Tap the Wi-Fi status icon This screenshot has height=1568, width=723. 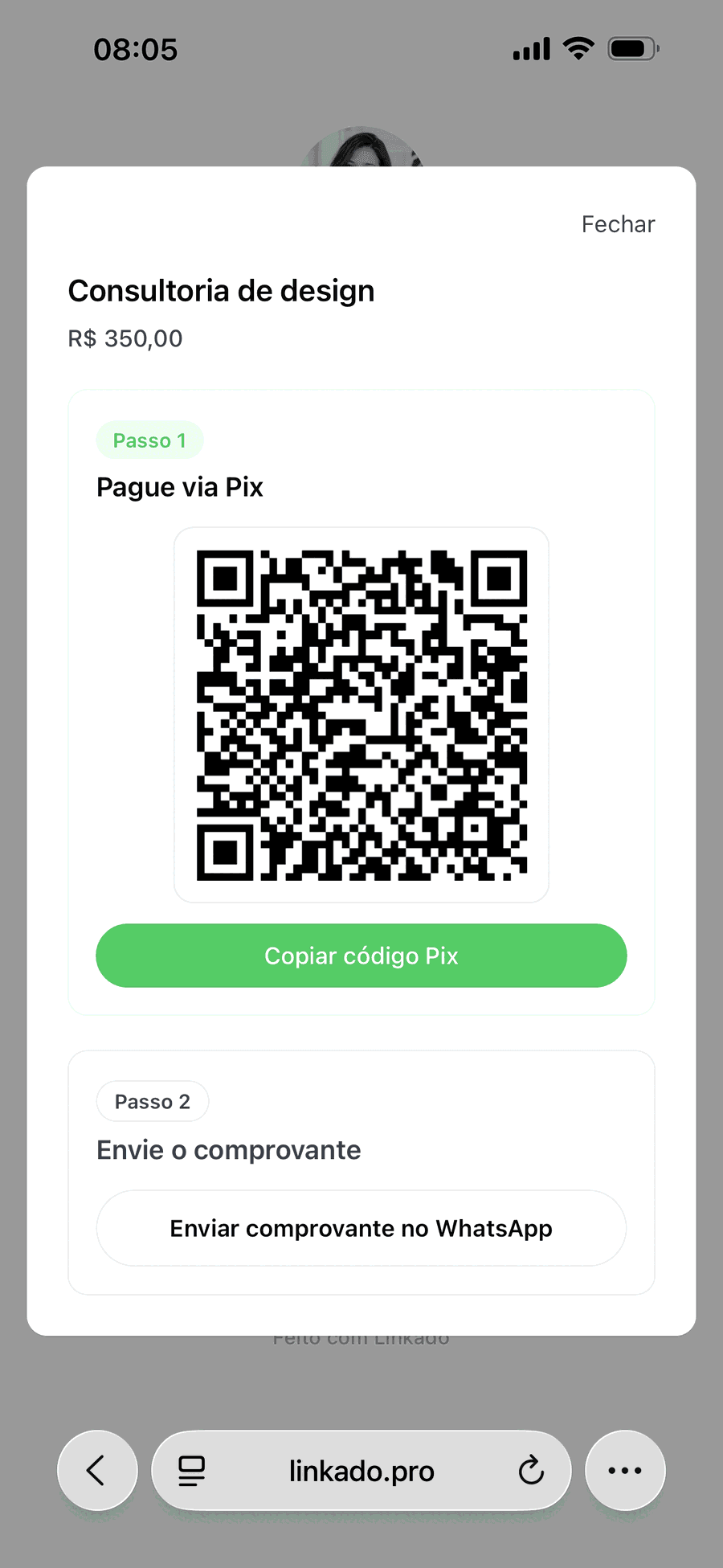pos(577,48)
